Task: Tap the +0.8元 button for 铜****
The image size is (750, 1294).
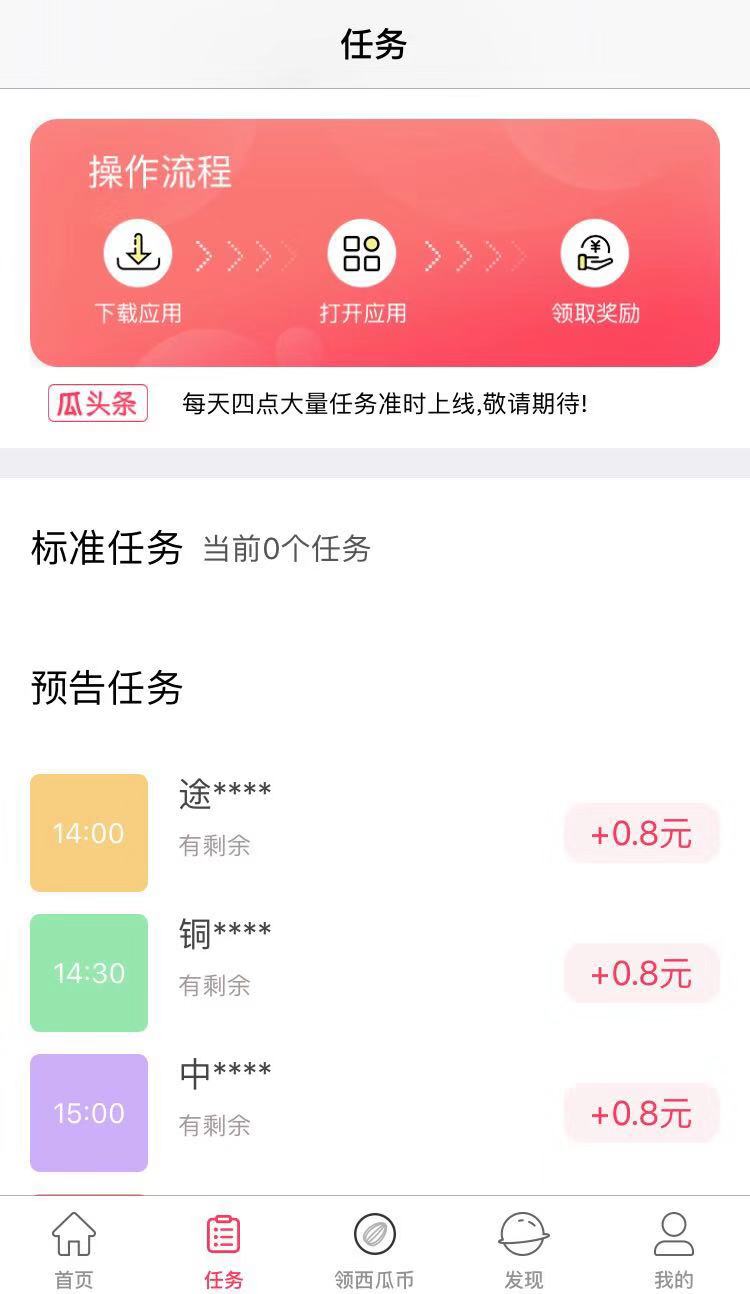Action: (x=641, y=973)
